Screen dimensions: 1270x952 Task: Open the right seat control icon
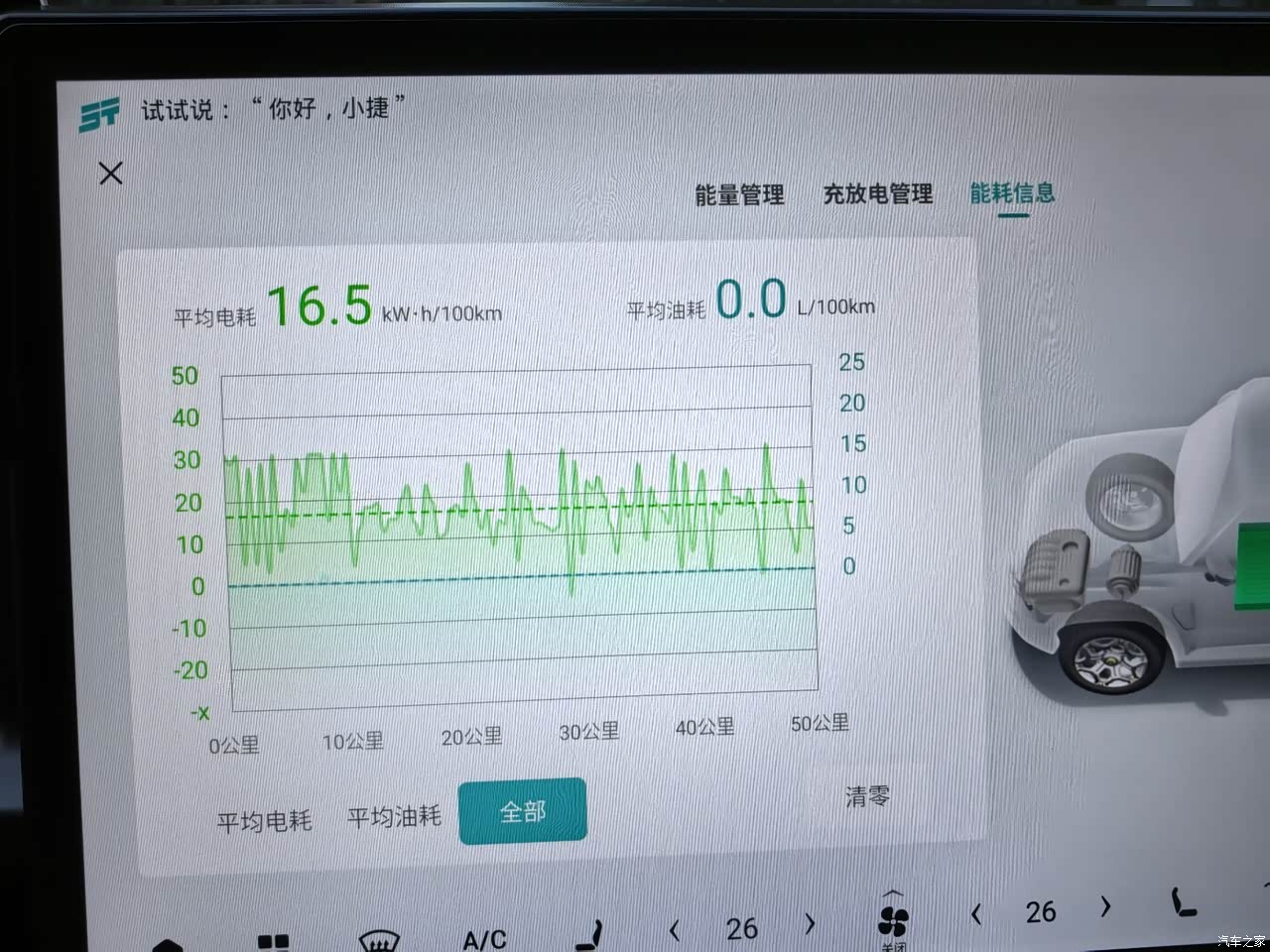[1183, 902]
